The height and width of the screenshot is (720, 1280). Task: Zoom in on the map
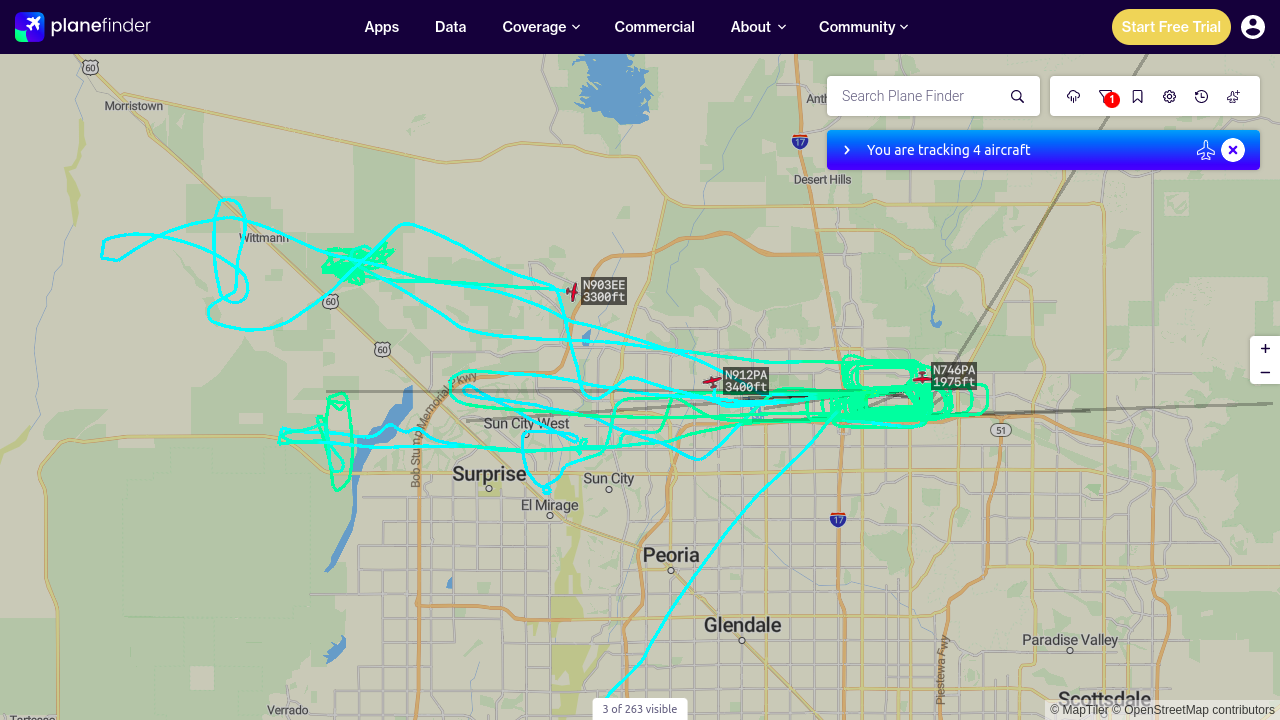tap(1265, 348)
